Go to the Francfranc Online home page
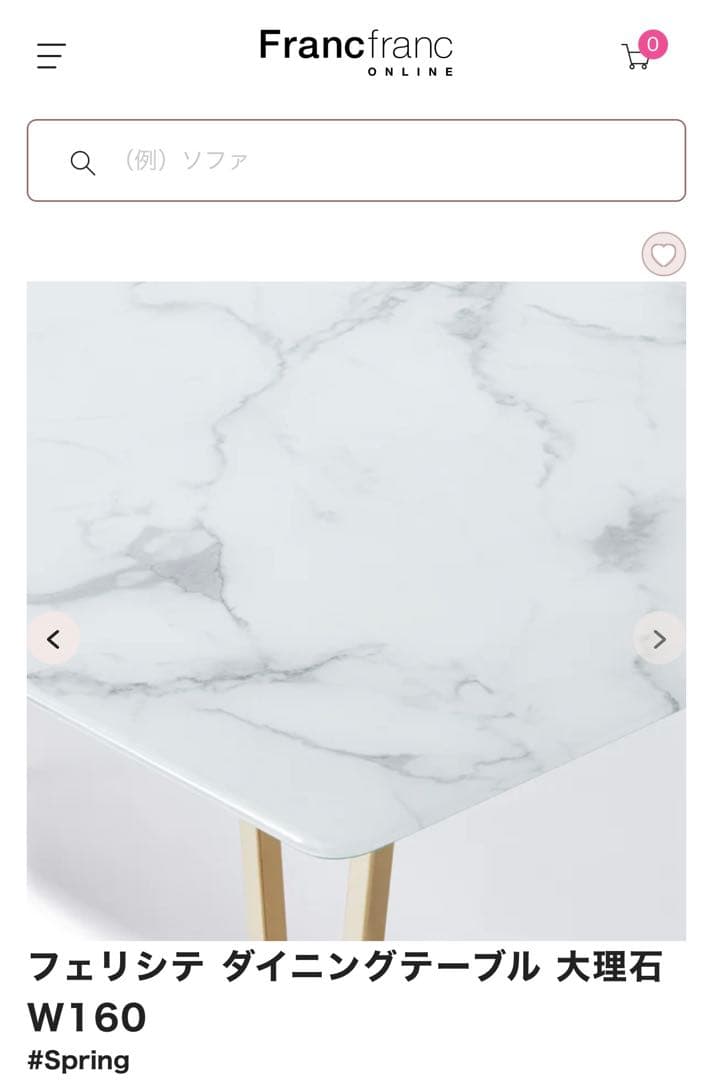Viewport: 713px width, 1080px height. (x=356, y=52)
